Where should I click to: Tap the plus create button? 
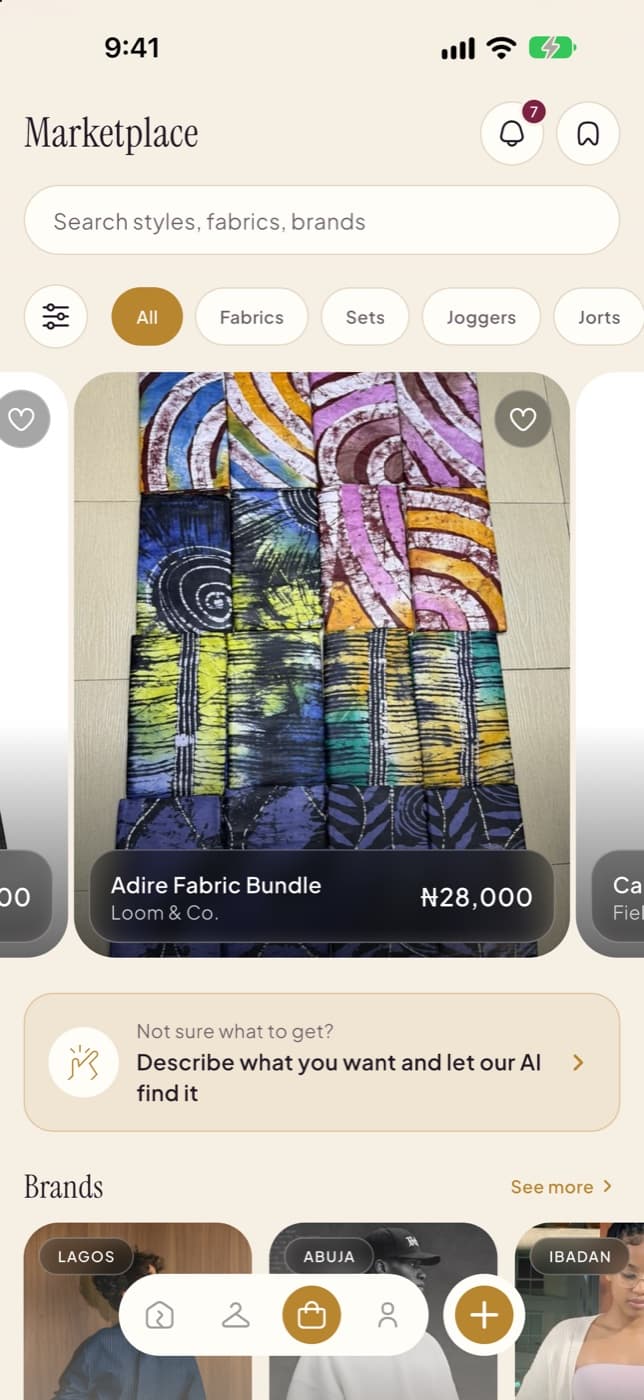(484, 1315)
